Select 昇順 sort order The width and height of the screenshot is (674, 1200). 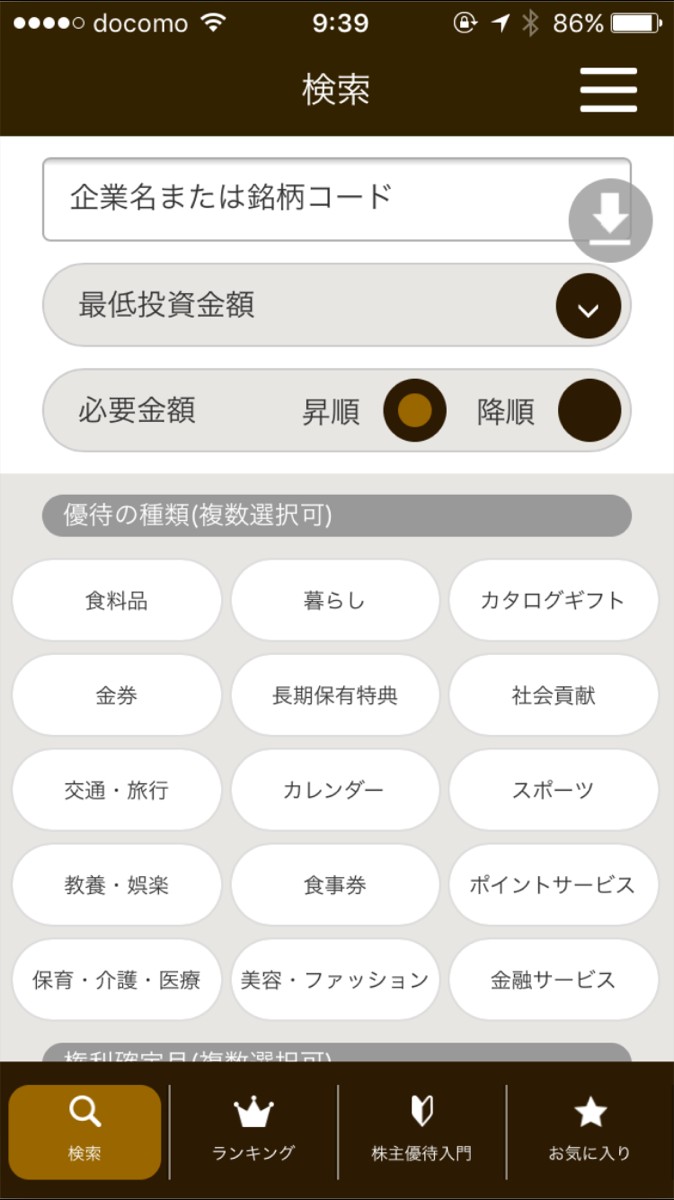pyautogui.click(x=414, y=410)
